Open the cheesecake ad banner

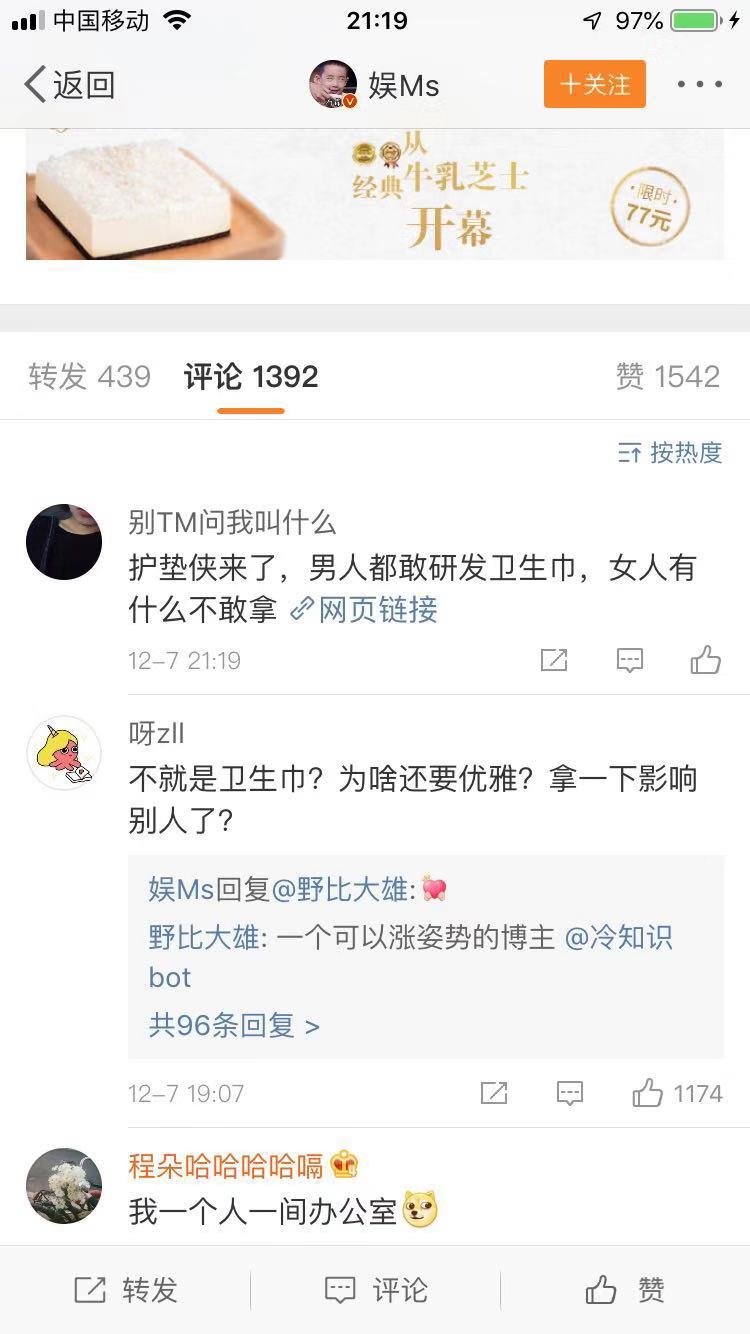(x=375, y=194)
